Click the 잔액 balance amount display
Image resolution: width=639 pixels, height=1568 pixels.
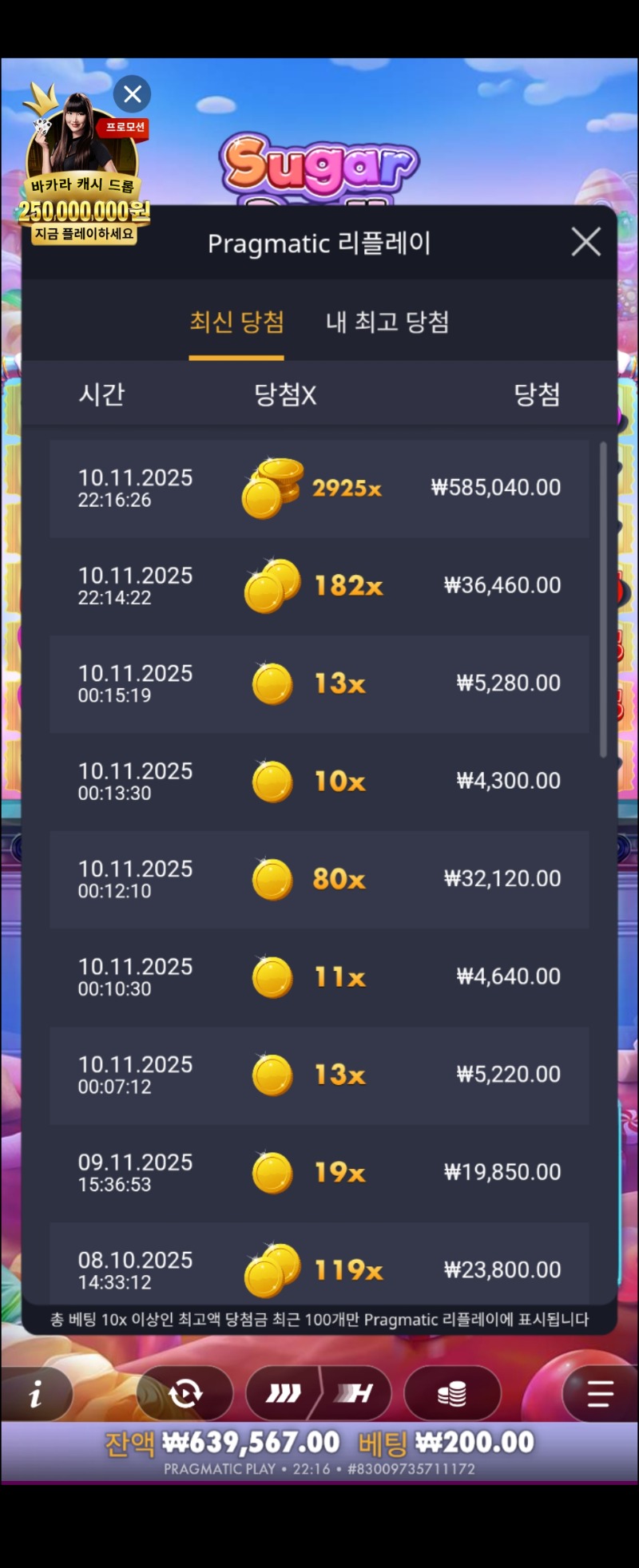(x=252, y=1442)
